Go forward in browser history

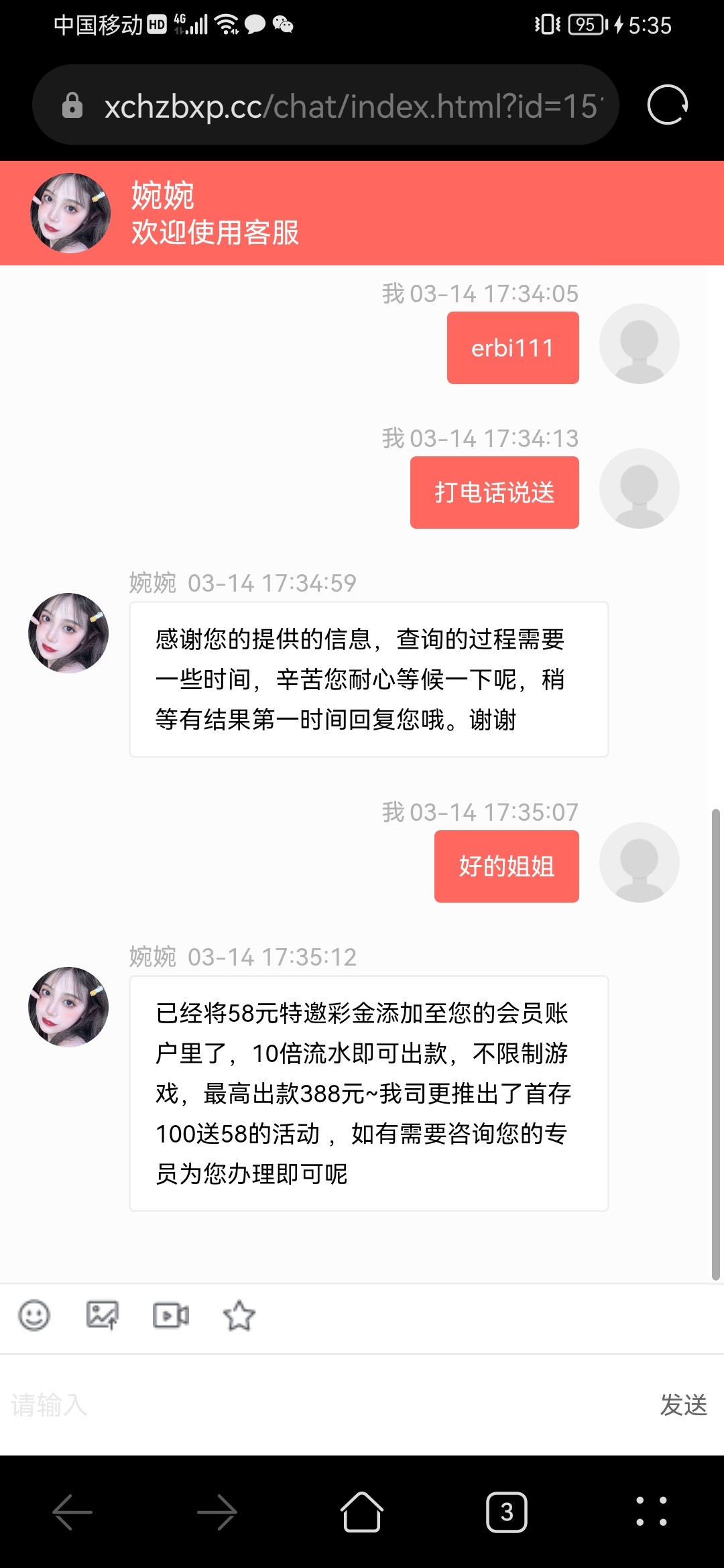(x=217, y=1512)
